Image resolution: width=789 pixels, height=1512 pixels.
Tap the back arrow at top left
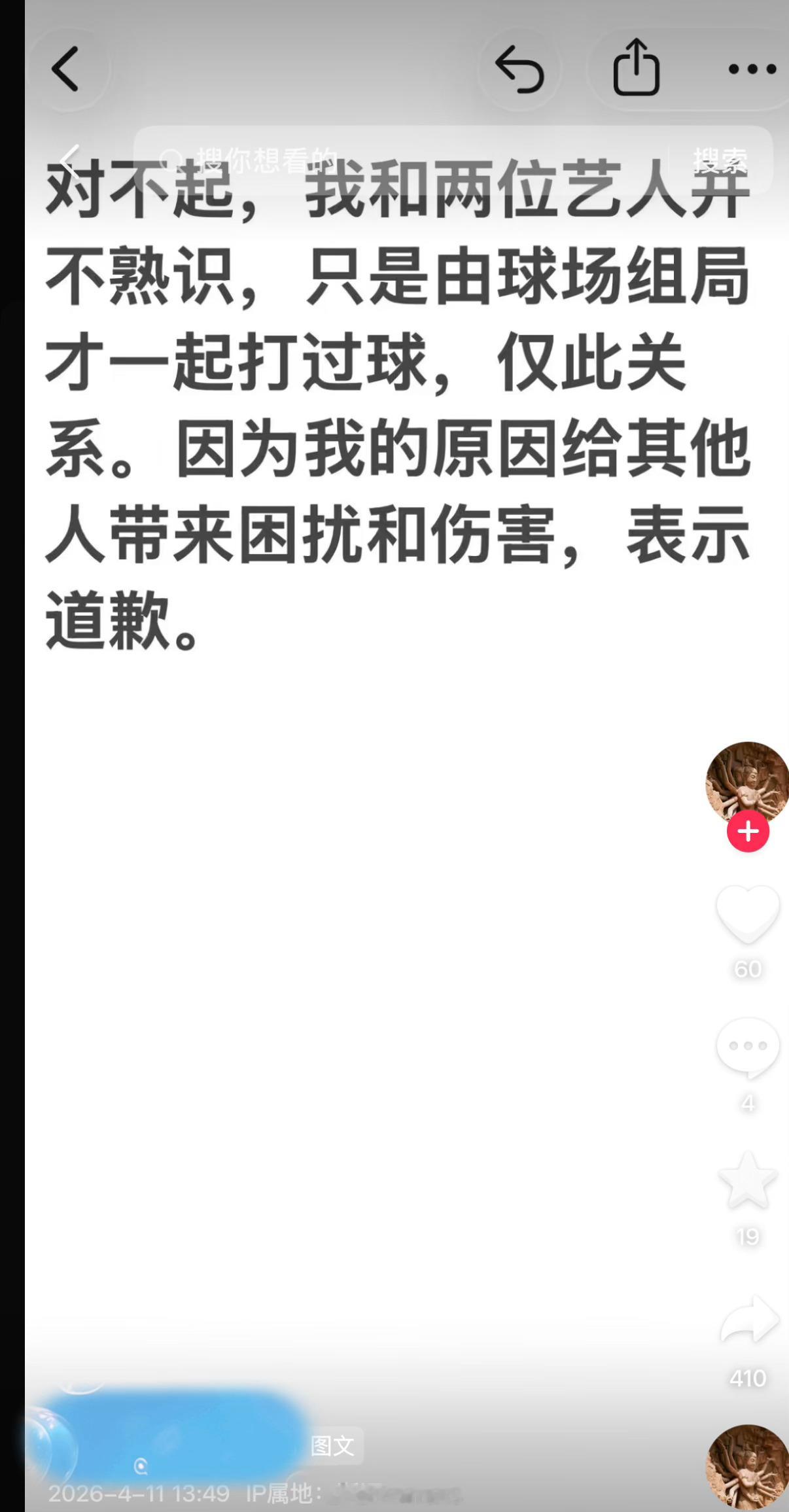coord(66,70)
